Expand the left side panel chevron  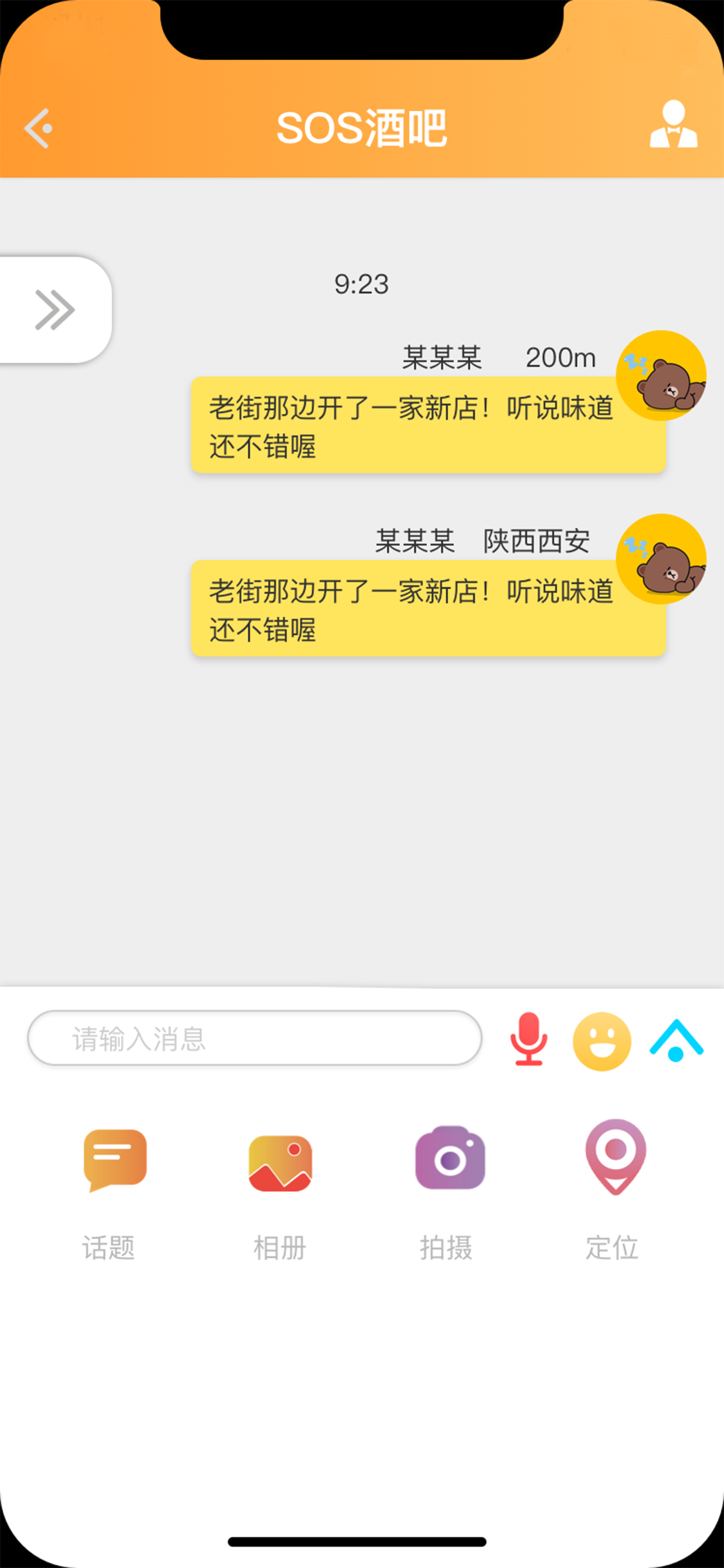coord(54,309)
